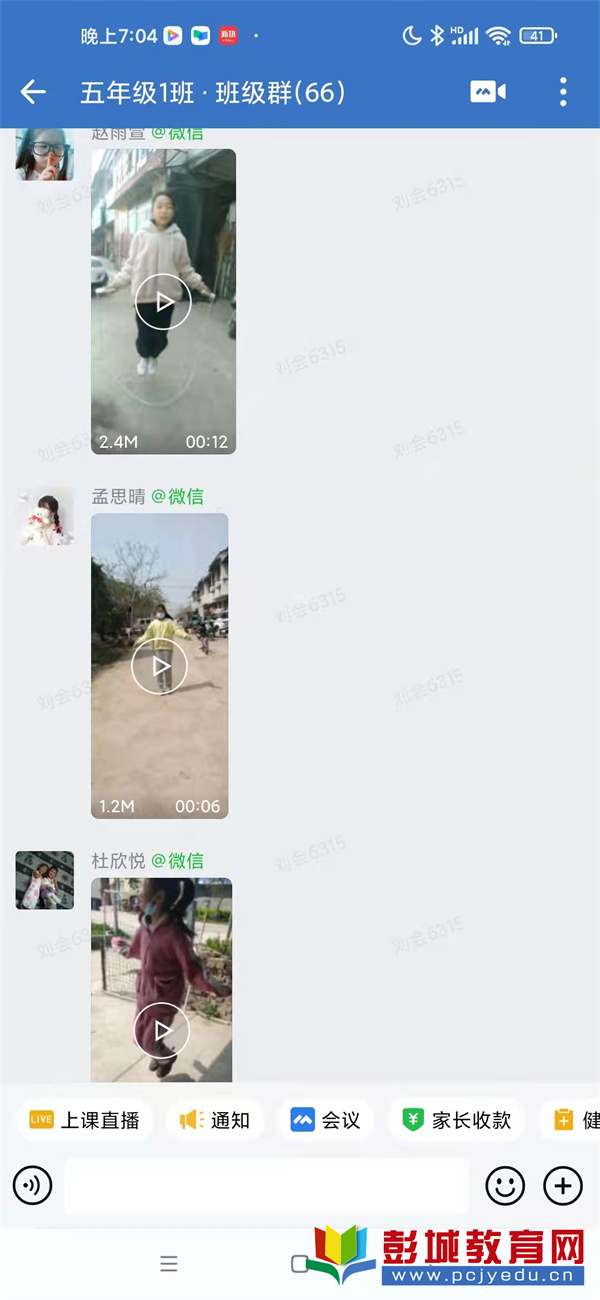600x1300 pixels.
Task: Open system recent apps menu button
Action: pos(169,1264)
